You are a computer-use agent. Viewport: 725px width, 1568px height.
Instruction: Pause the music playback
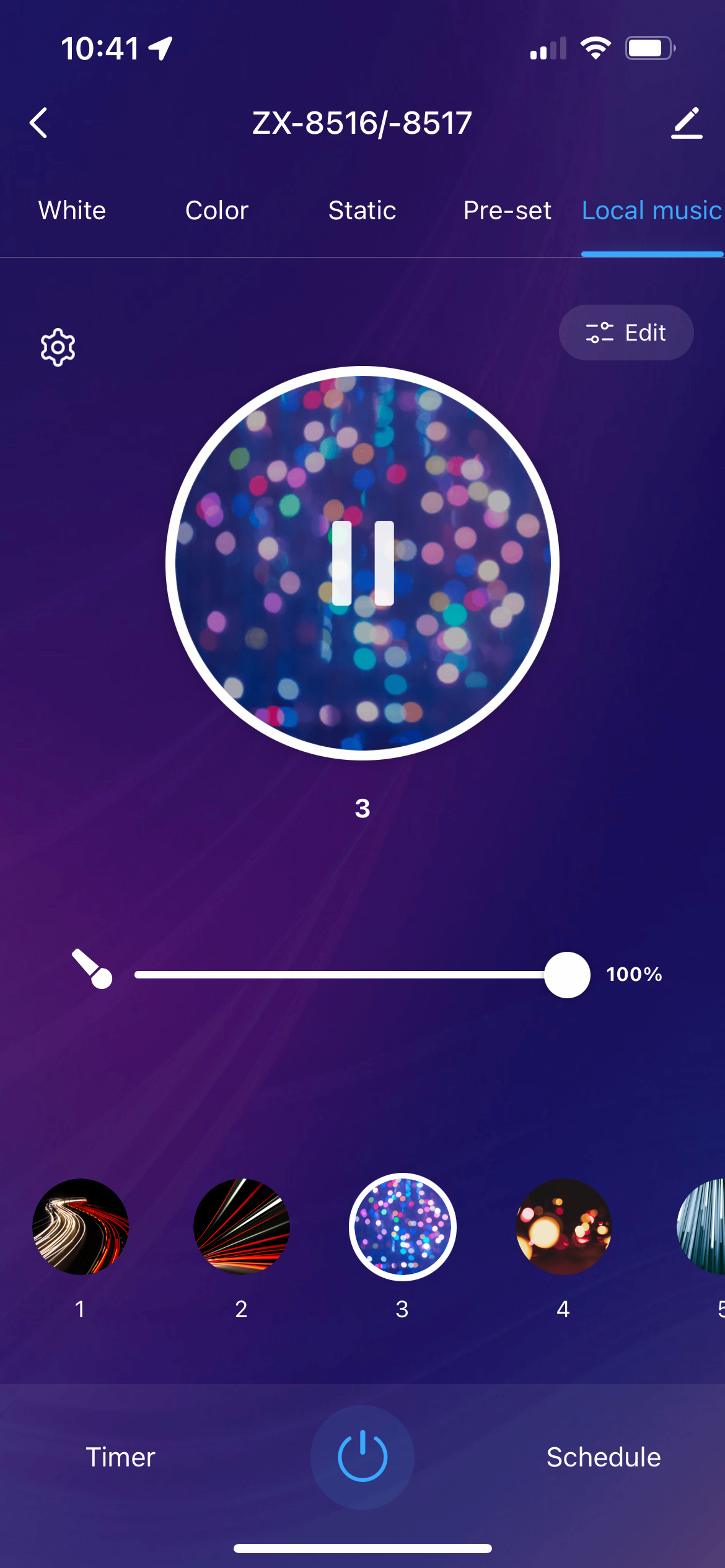362,563
